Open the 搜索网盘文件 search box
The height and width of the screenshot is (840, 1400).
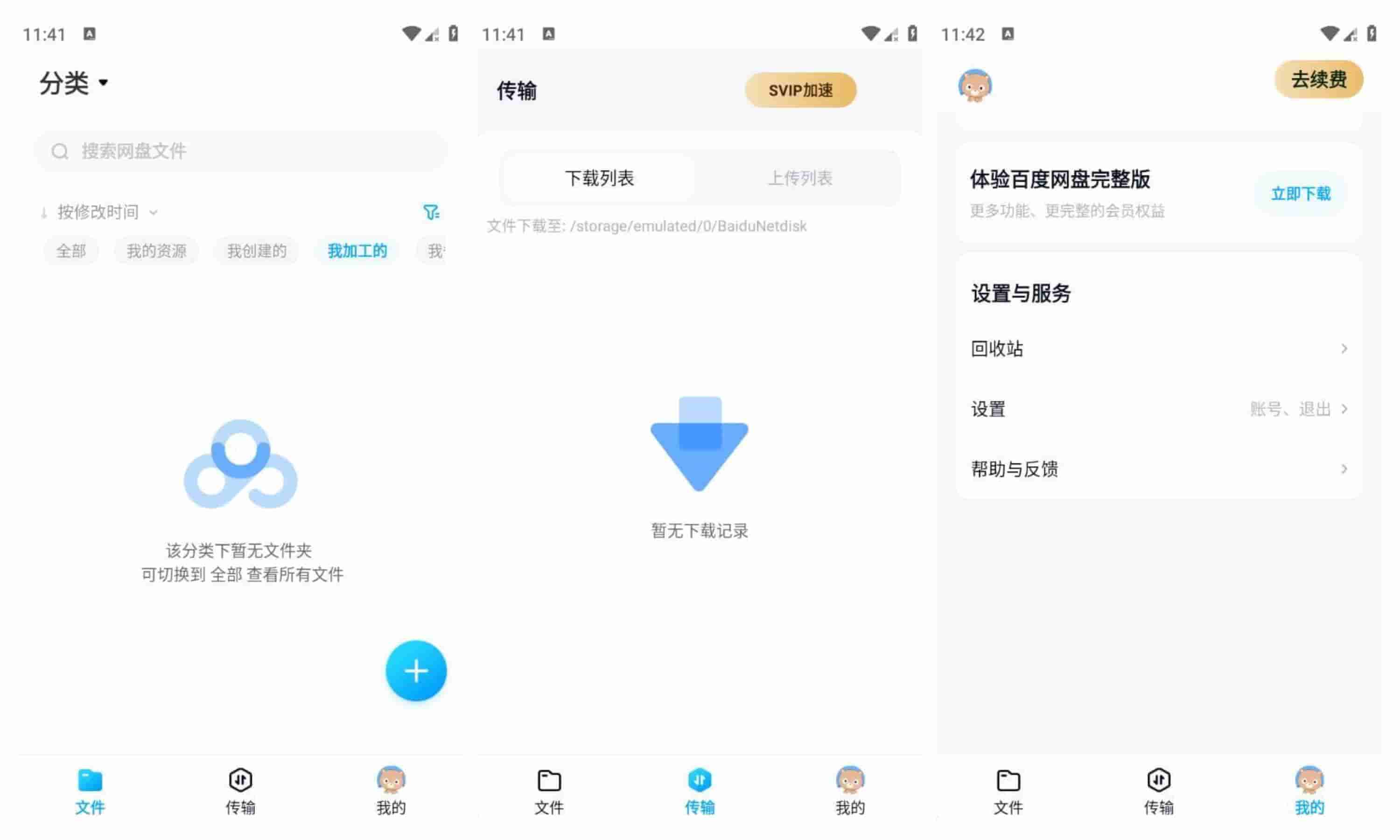240,151
